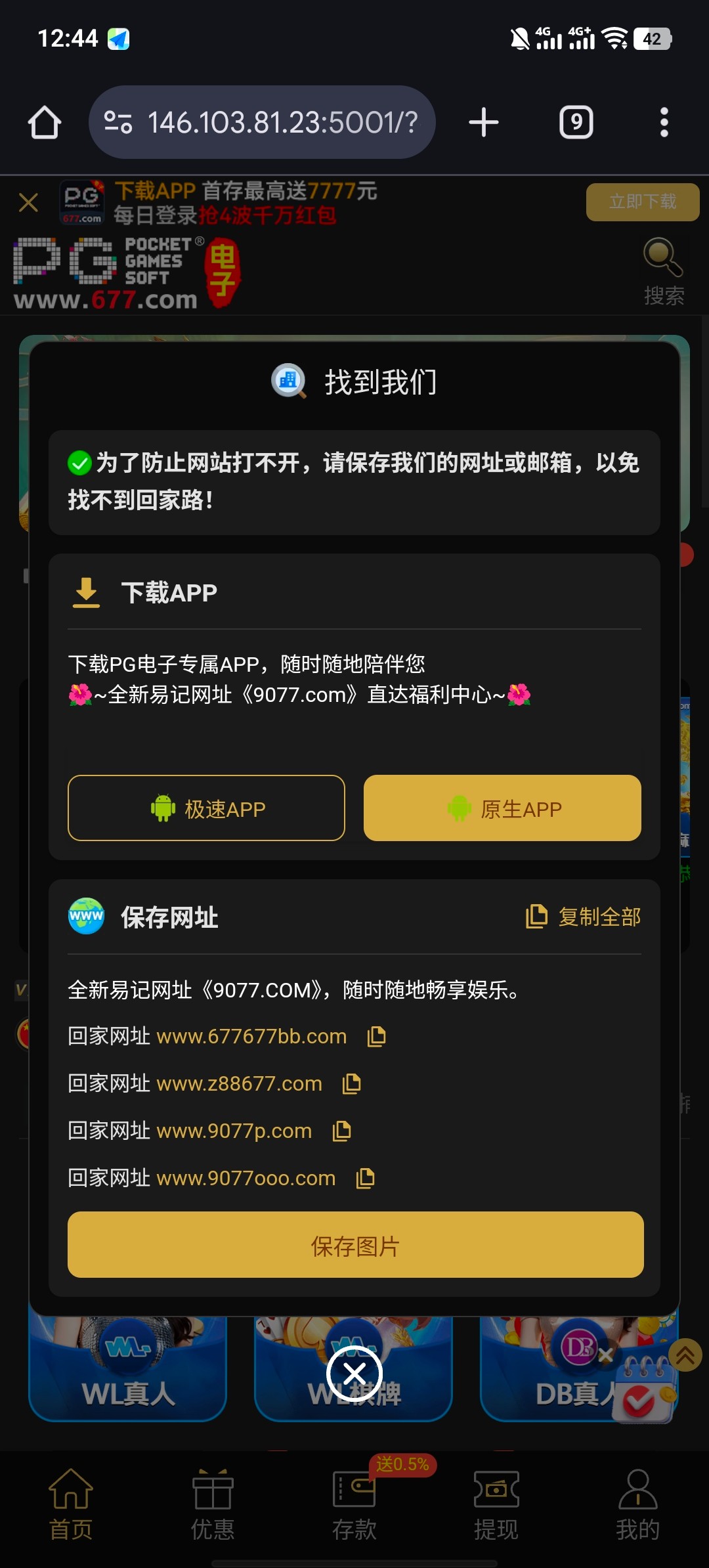Image resolution: width=709 pixels, height=1568 pixels.
Task: Open the browser home page
Action: [x=45, y=123]
